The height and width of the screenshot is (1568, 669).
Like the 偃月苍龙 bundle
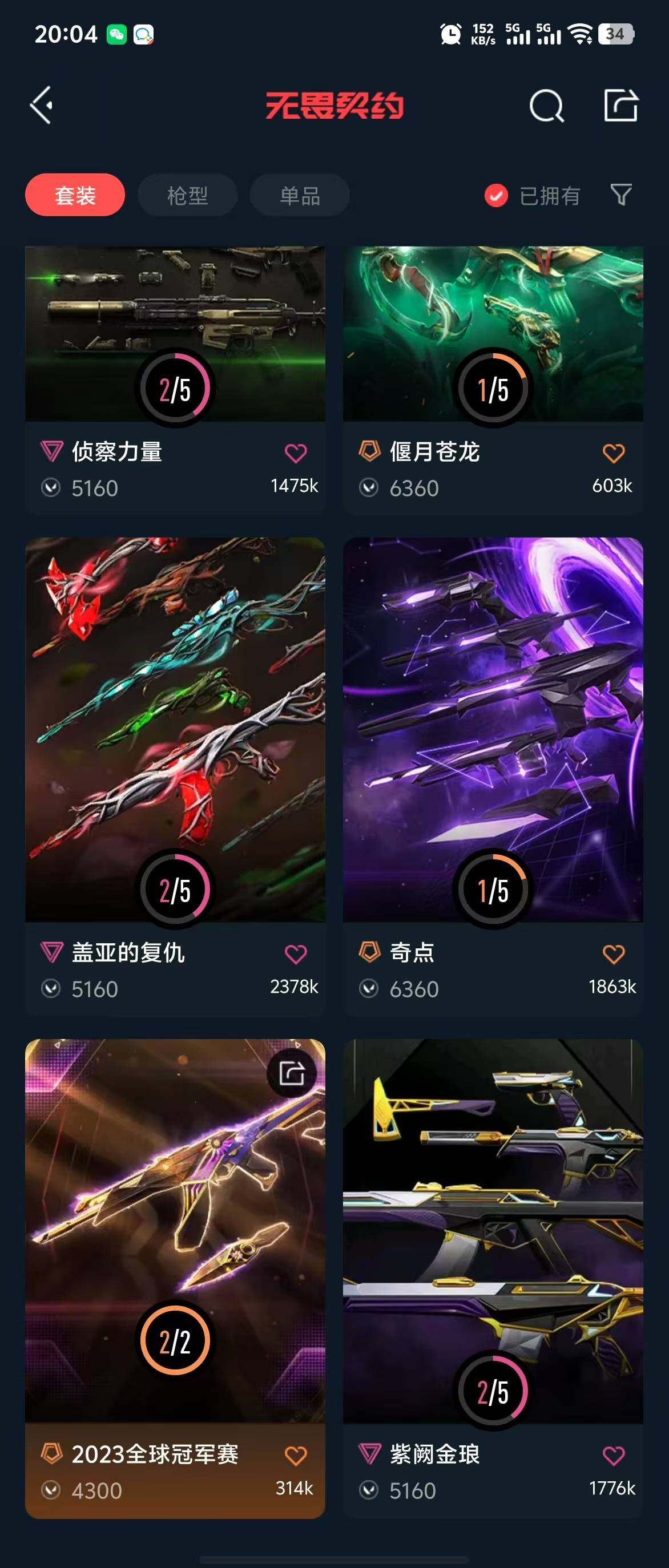point(613,454)
